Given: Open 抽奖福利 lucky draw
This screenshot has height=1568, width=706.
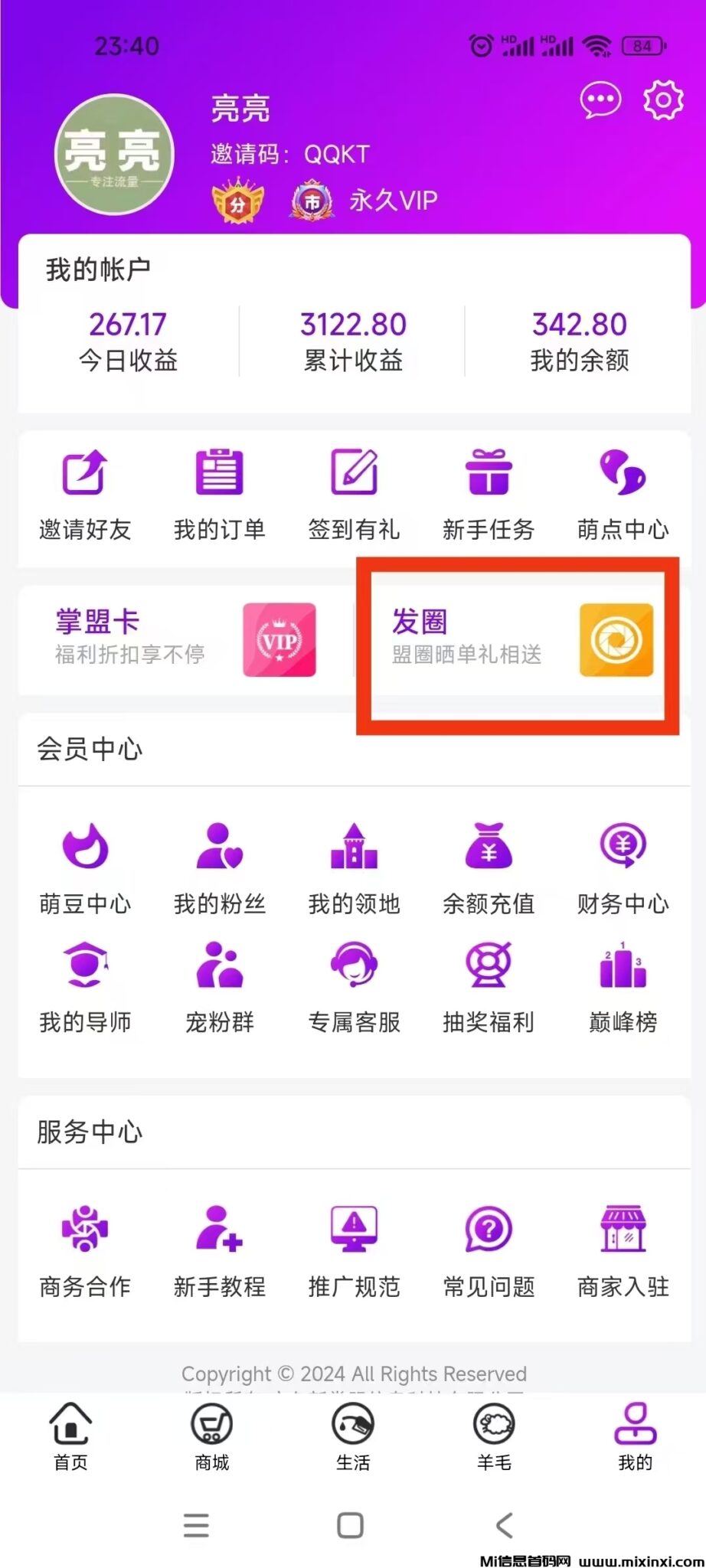Looking at the screenshot, I should pos(489,987).
